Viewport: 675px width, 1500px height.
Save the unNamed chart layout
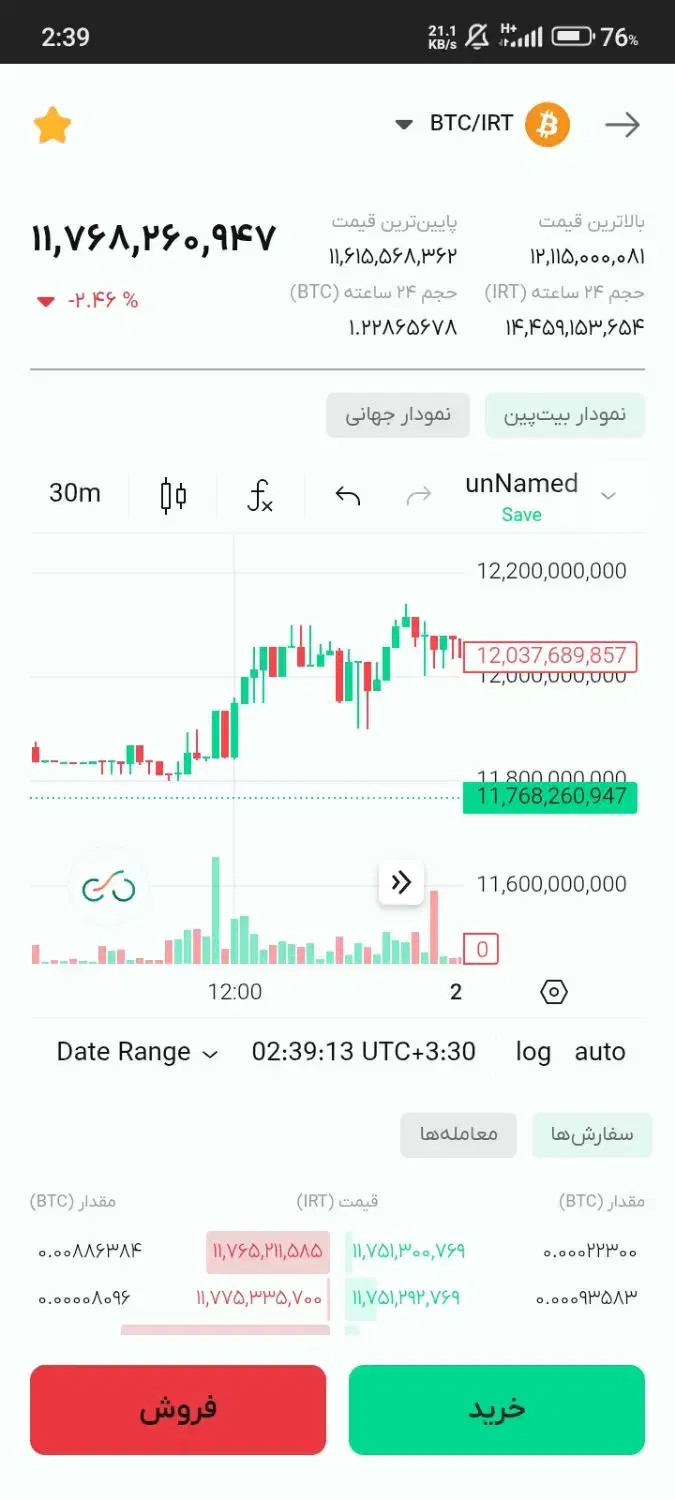521,515
